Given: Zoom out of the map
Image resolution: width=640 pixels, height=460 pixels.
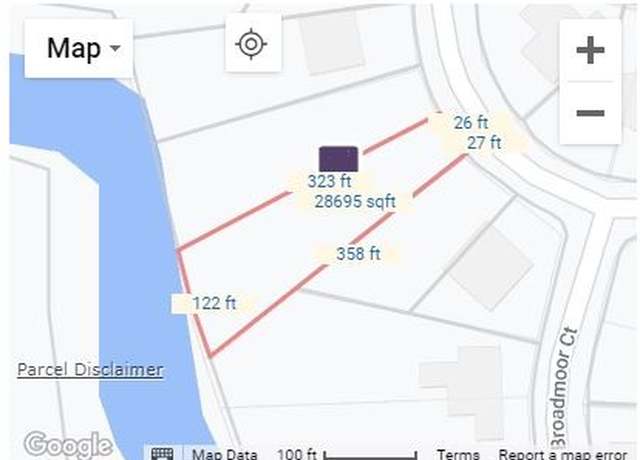Looking at the screenshot, I should coord(591,112).
